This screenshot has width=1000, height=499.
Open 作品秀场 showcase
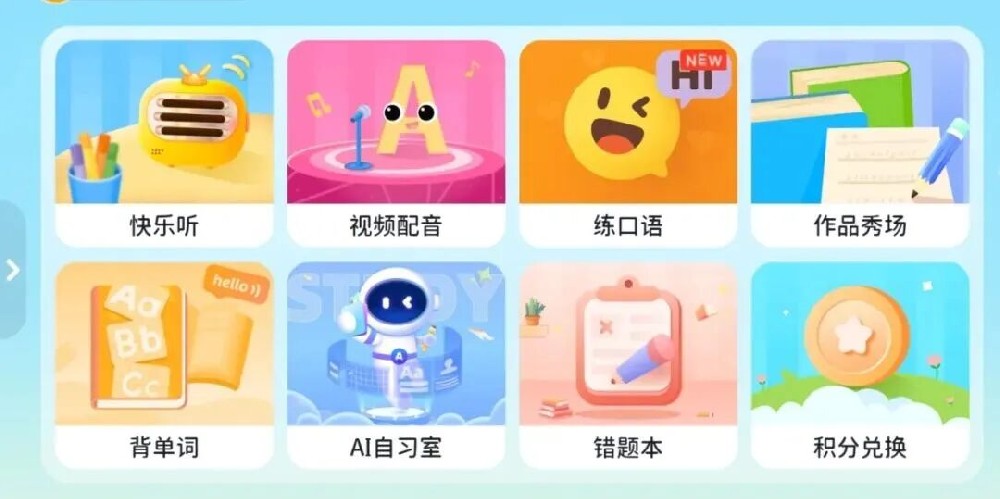point(860,143)
